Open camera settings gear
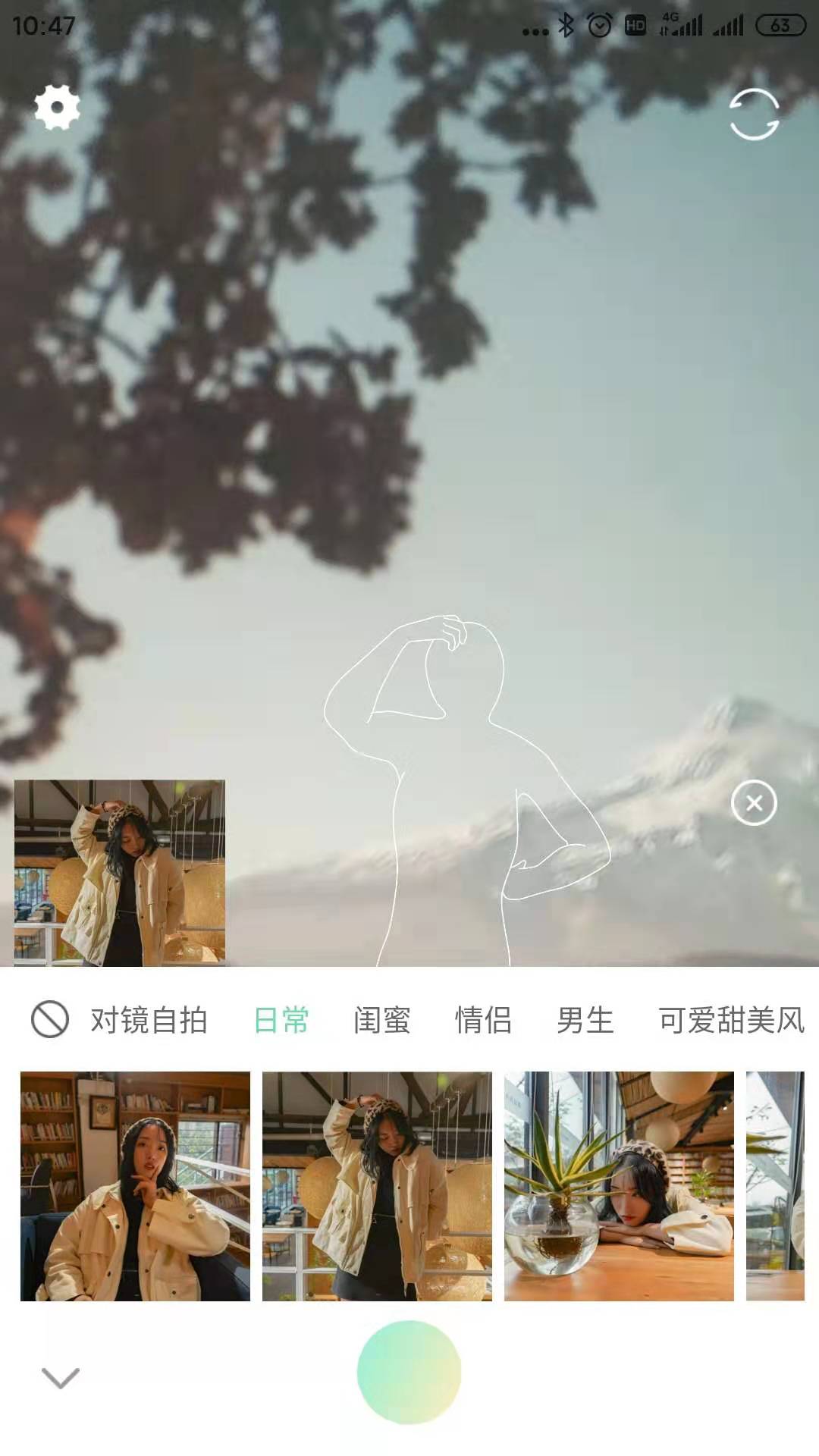This screenshot has height=1456, width=819. 57,107
